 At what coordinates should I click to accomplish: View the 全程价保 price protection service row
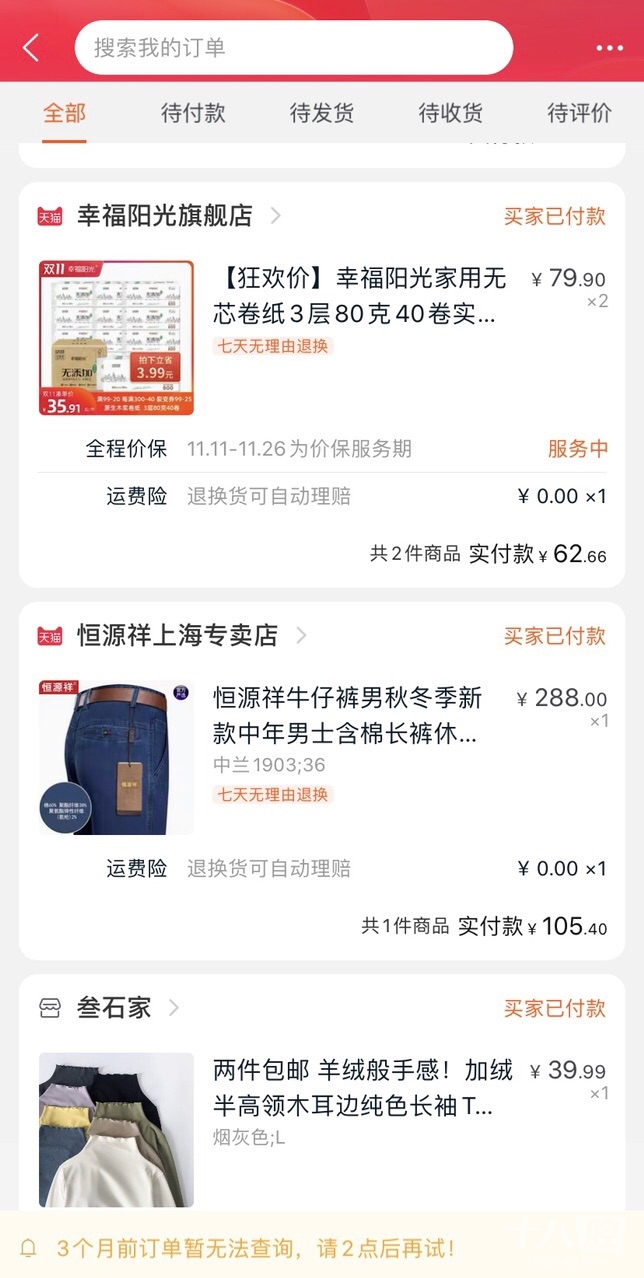pyautogui.click(x=322, y=449)
